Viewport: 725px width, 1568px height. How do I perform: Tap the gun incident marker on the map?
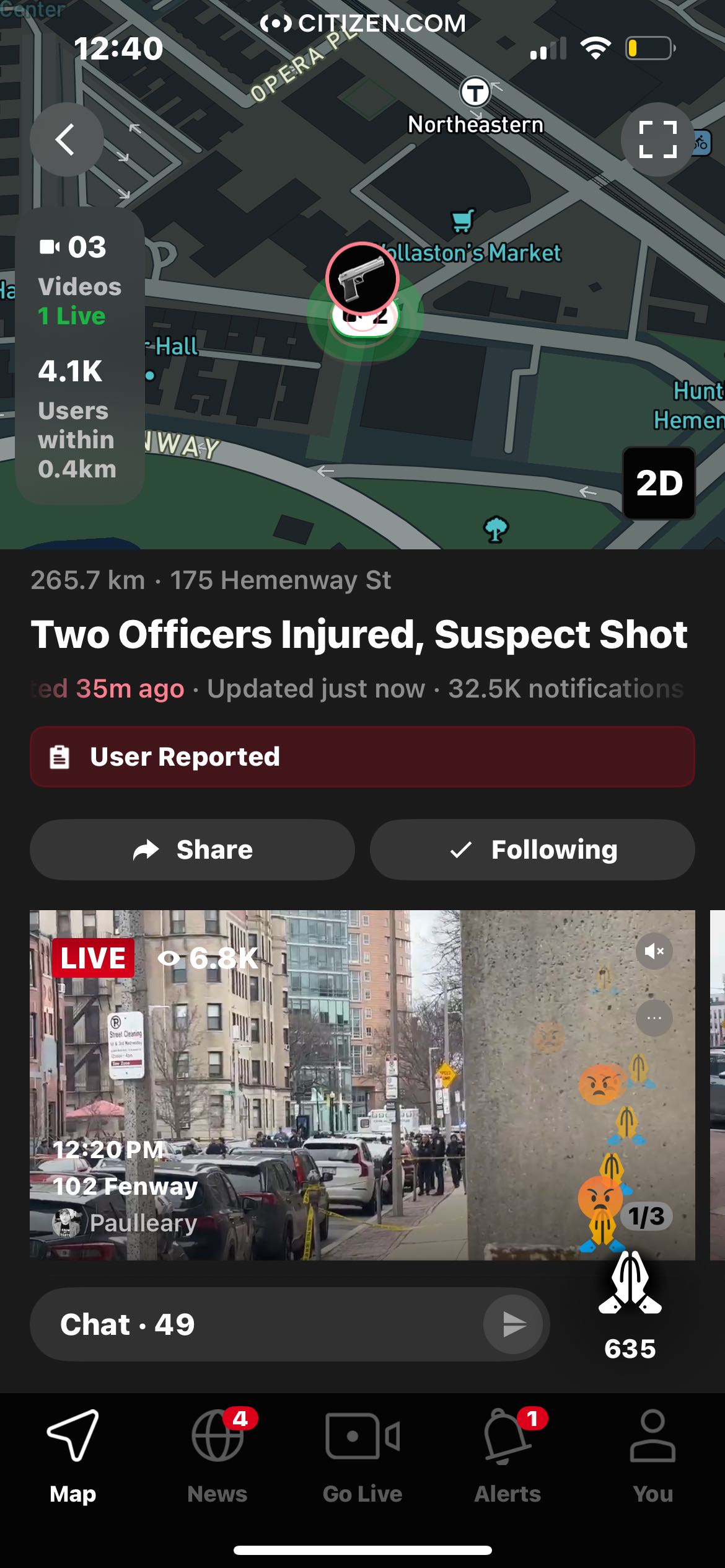tap(362, 279)
